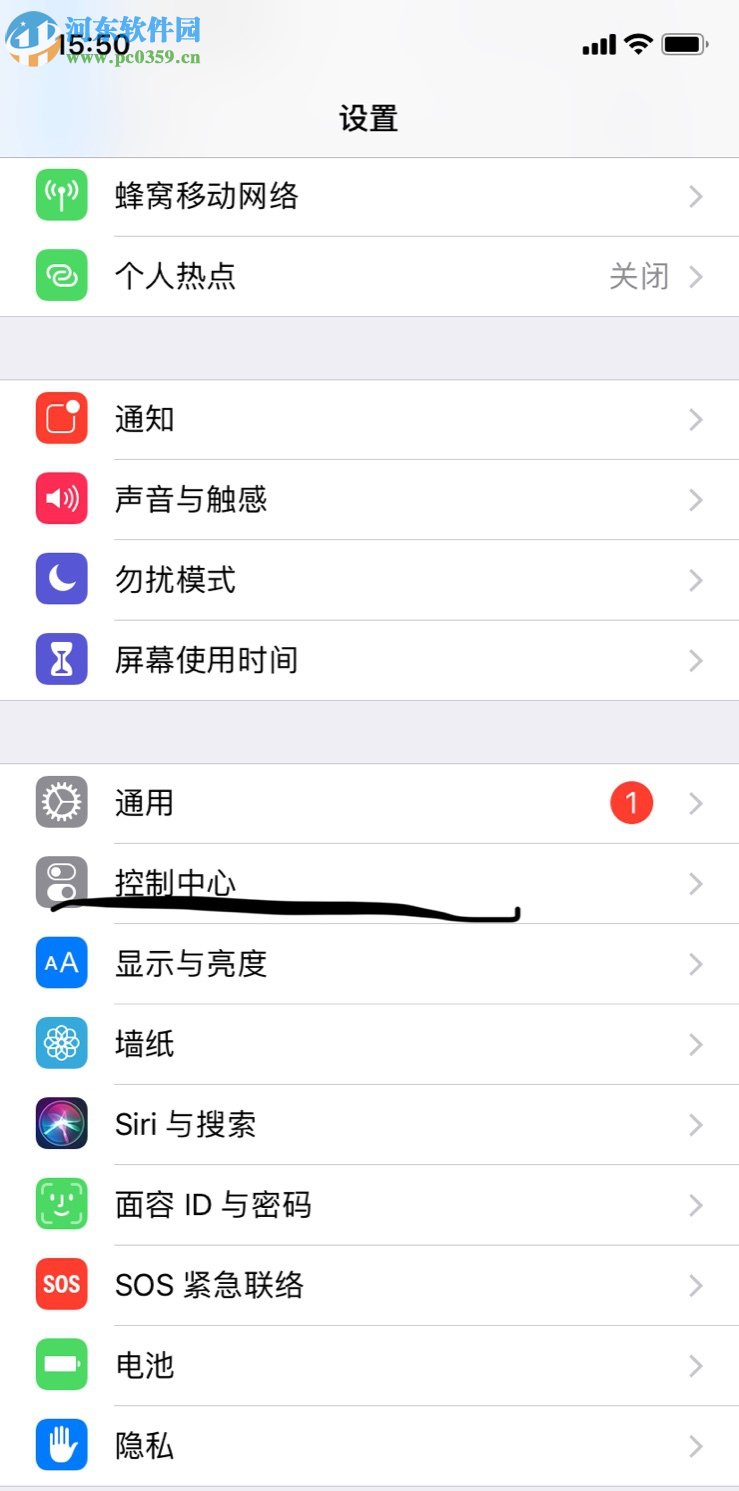Expand the 通用 settings row chevron

pos(695,803)
